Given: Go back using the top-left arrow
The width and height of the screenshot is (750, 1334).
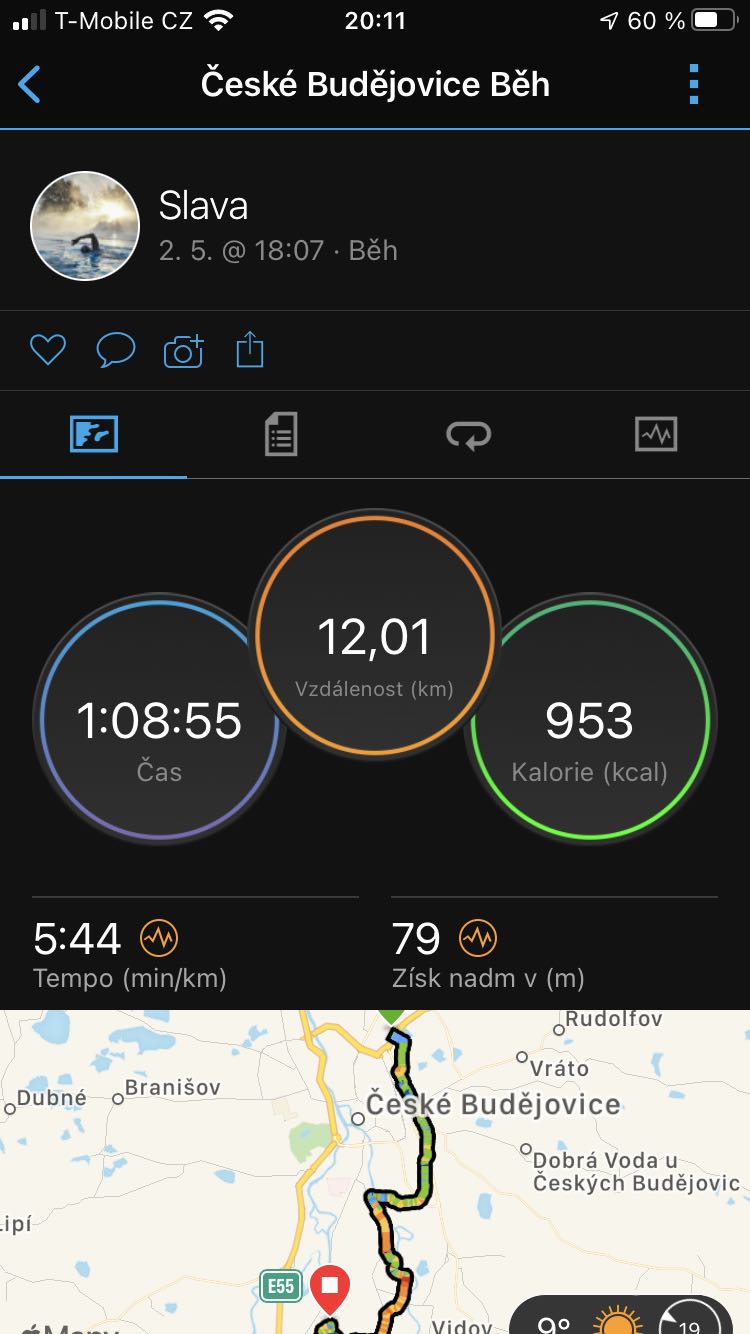Looking at the screenshot, I should (30, 85).
